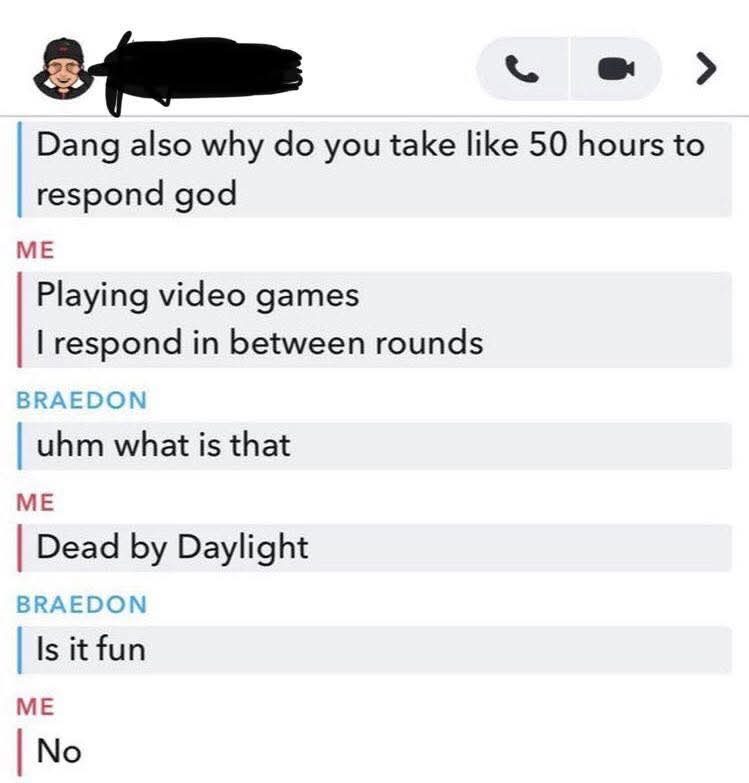Start a voice call with this contact
The height and width of the screenshot is (783, 749).
point(522,68)
